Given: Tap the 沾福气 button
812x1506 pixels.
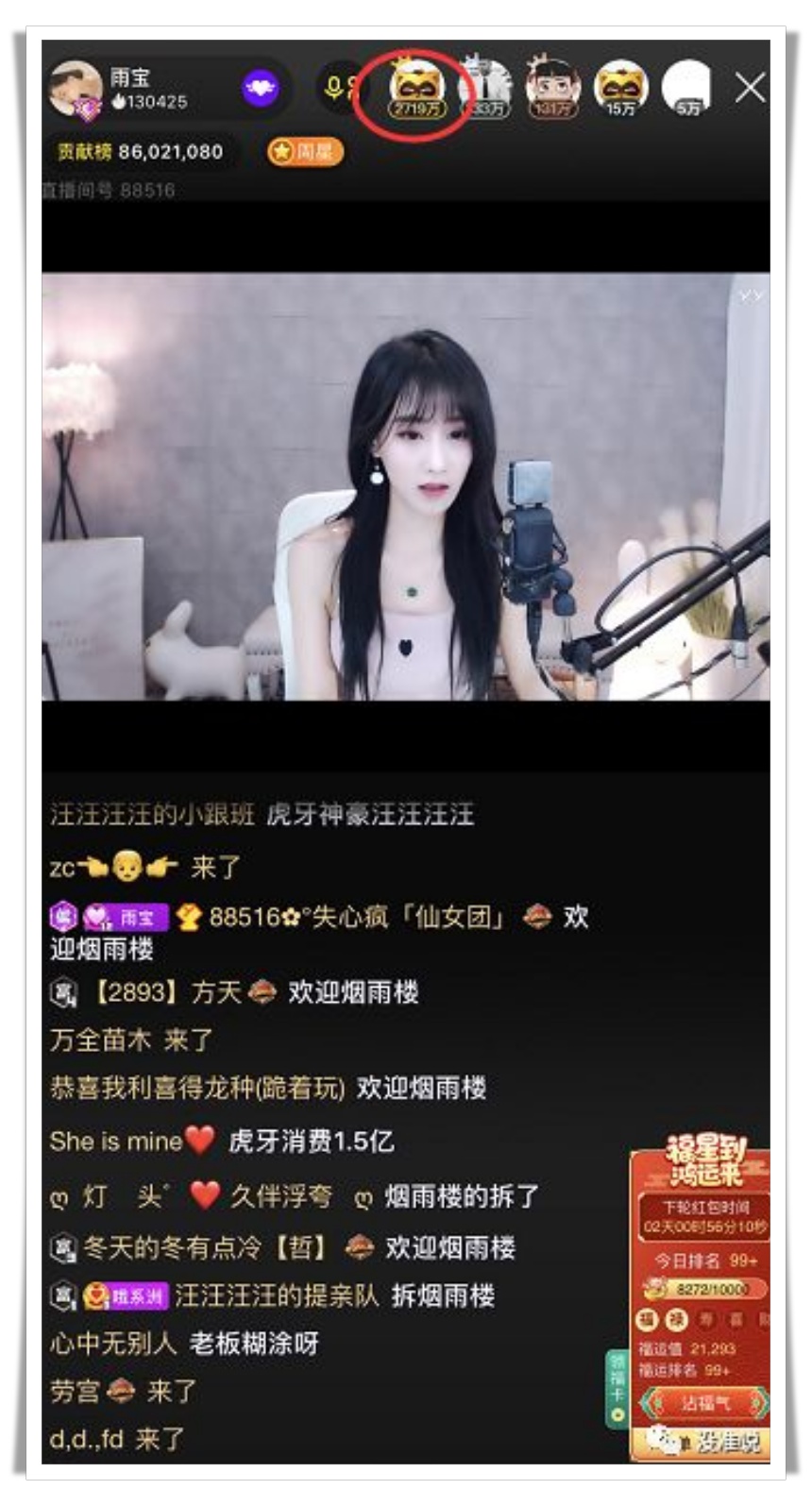Looking at the screenshot, I should coord(705,1403).
